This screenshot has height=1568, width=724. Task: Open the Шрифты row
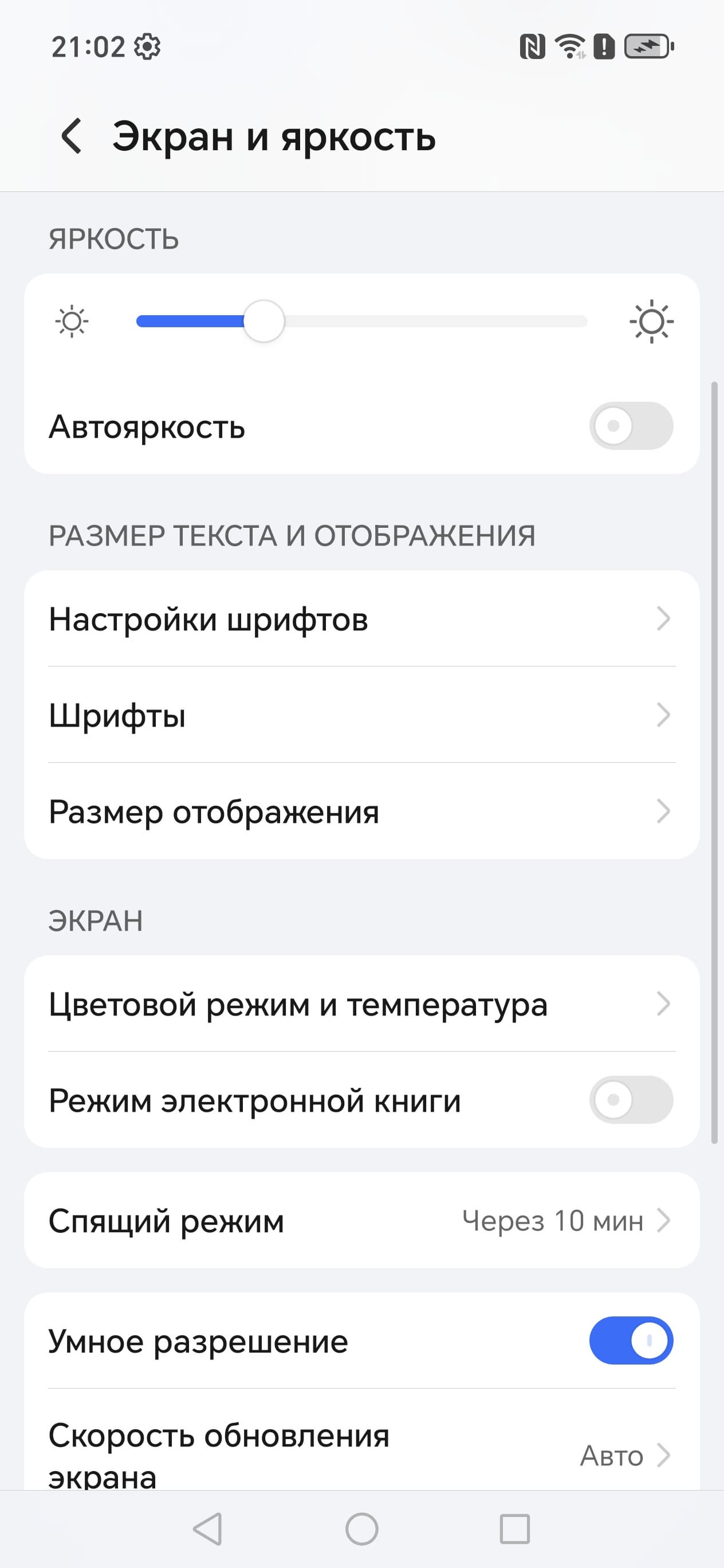pyautogui.click(x=361, y=715)
